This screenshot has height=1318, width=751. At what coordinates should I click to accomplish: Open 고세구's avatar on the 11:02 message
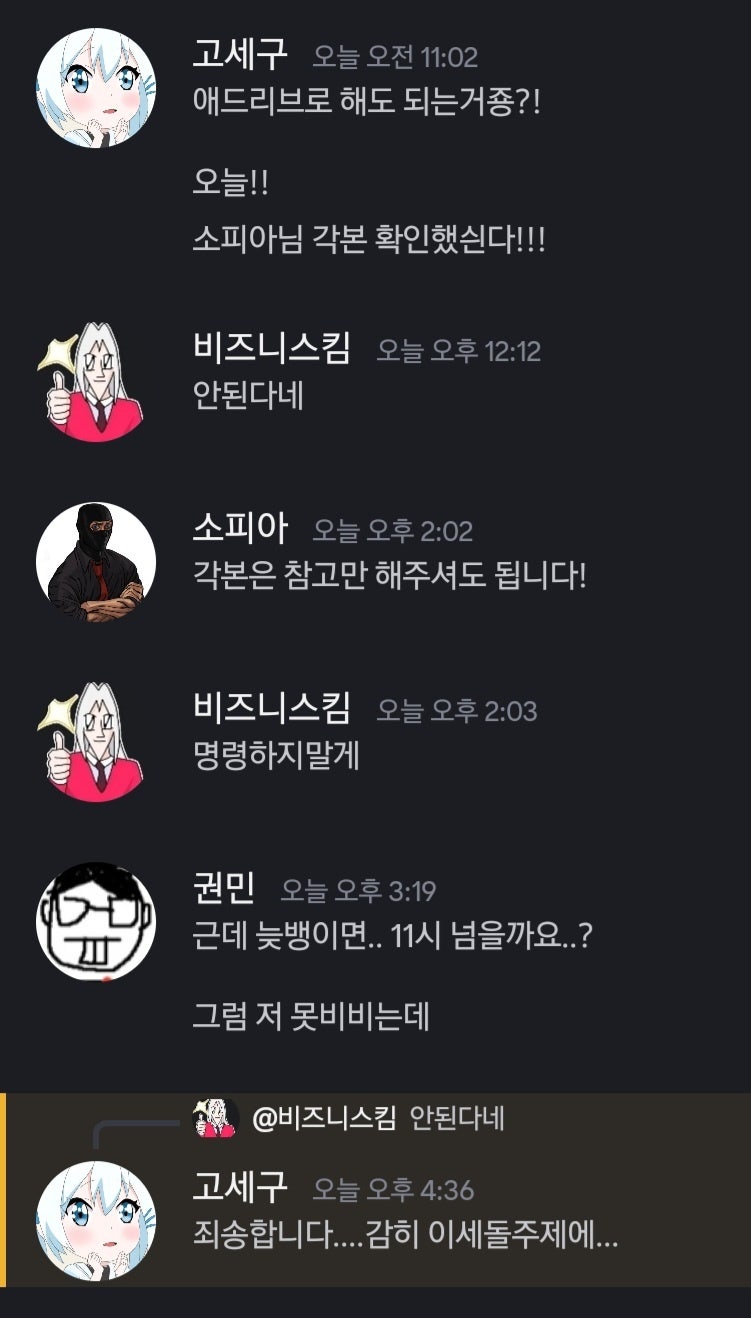point(96,88)
